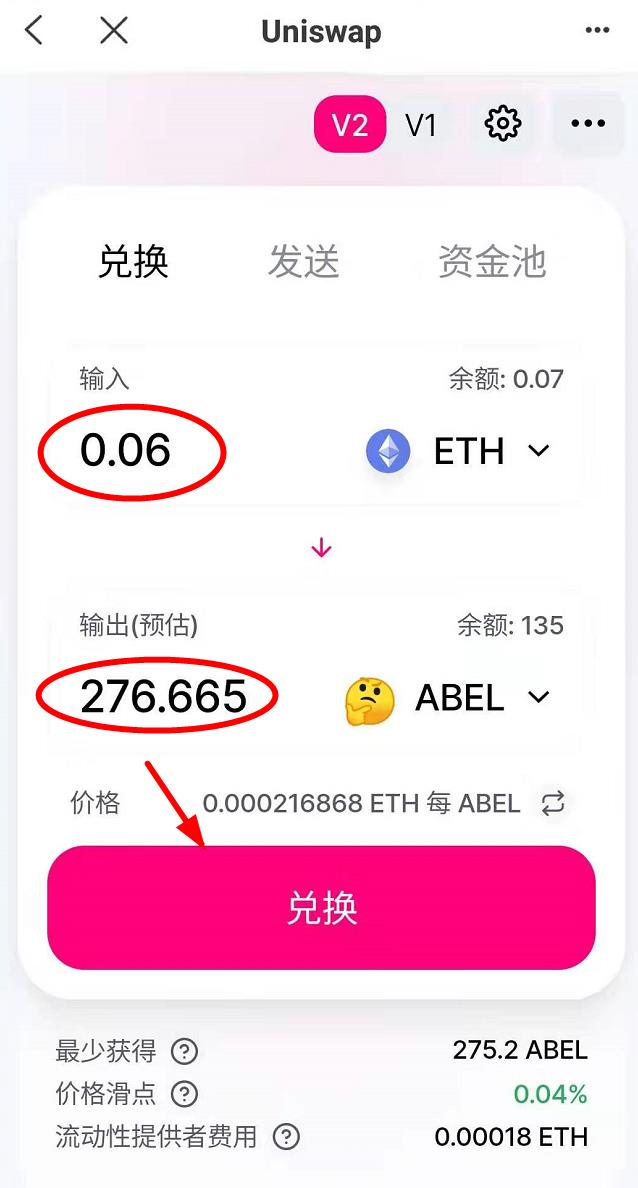Open the ETH token selector
Image resolution: width=638 pixels, height=1188 pixels.
pyautogui.click(x=460, y=451)
